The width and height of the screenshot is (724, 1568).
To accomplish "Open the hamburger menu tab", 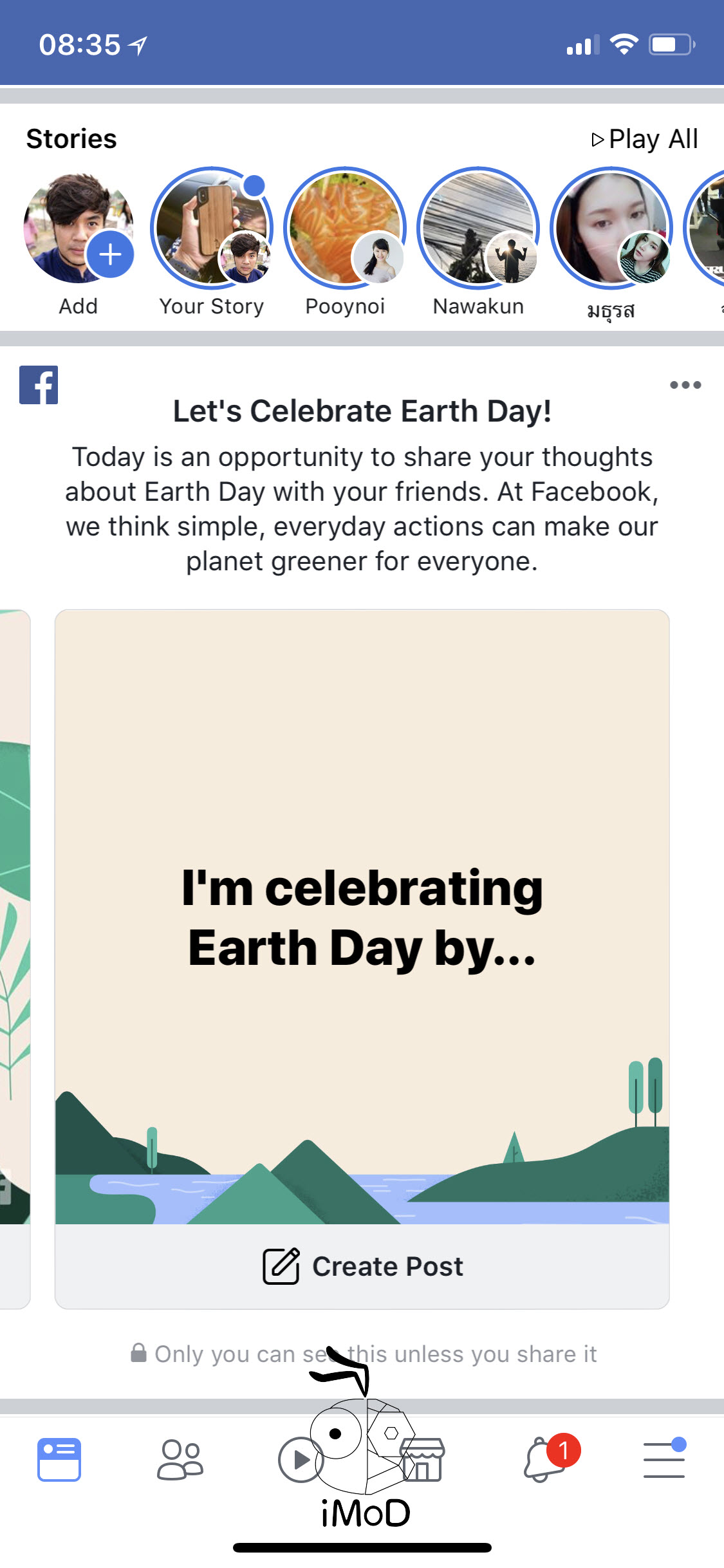I will coord(664,1459).
